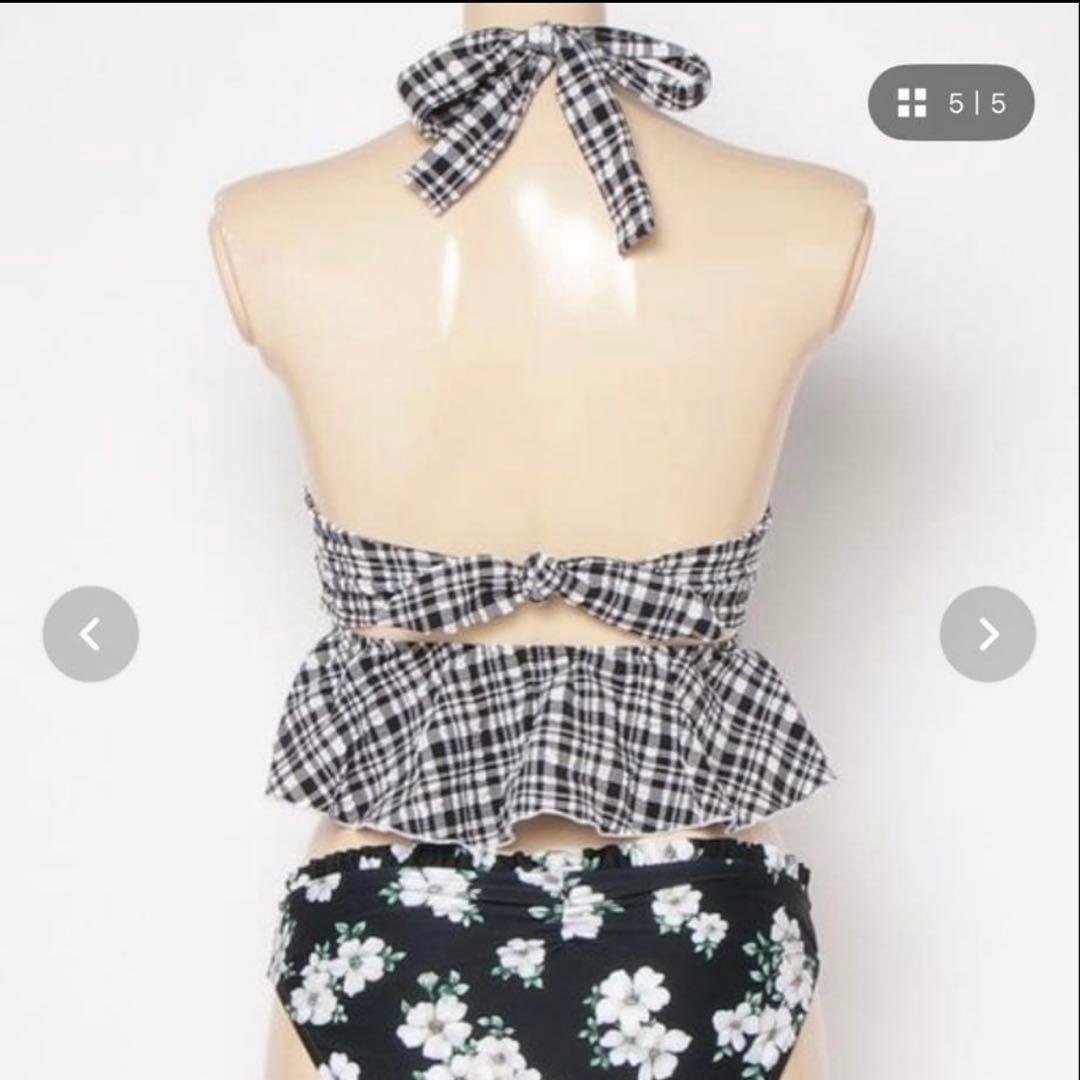Image resolution: width=1080 pixels, height=1080 pixels.
Task: Advance to the next product photo
Action: [987, 634]
